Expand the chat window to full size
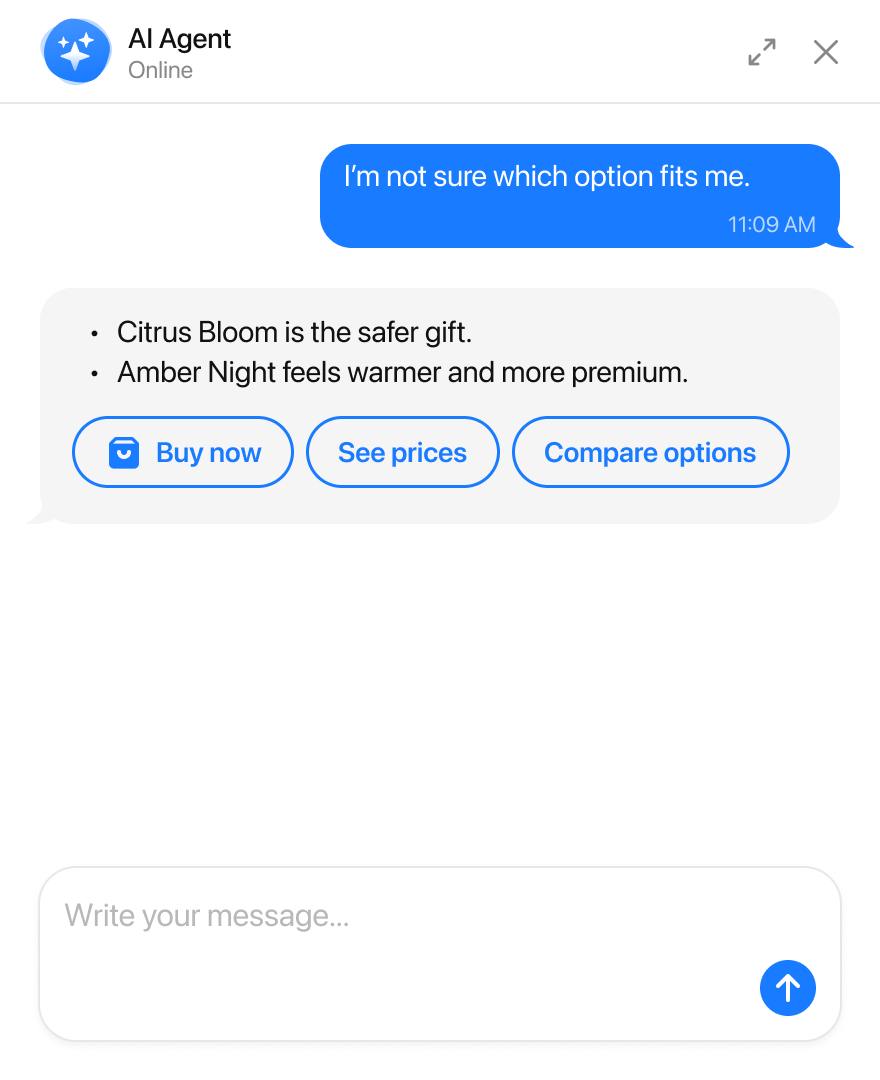This screenshot has height=1080, width=880. (762, 52)
